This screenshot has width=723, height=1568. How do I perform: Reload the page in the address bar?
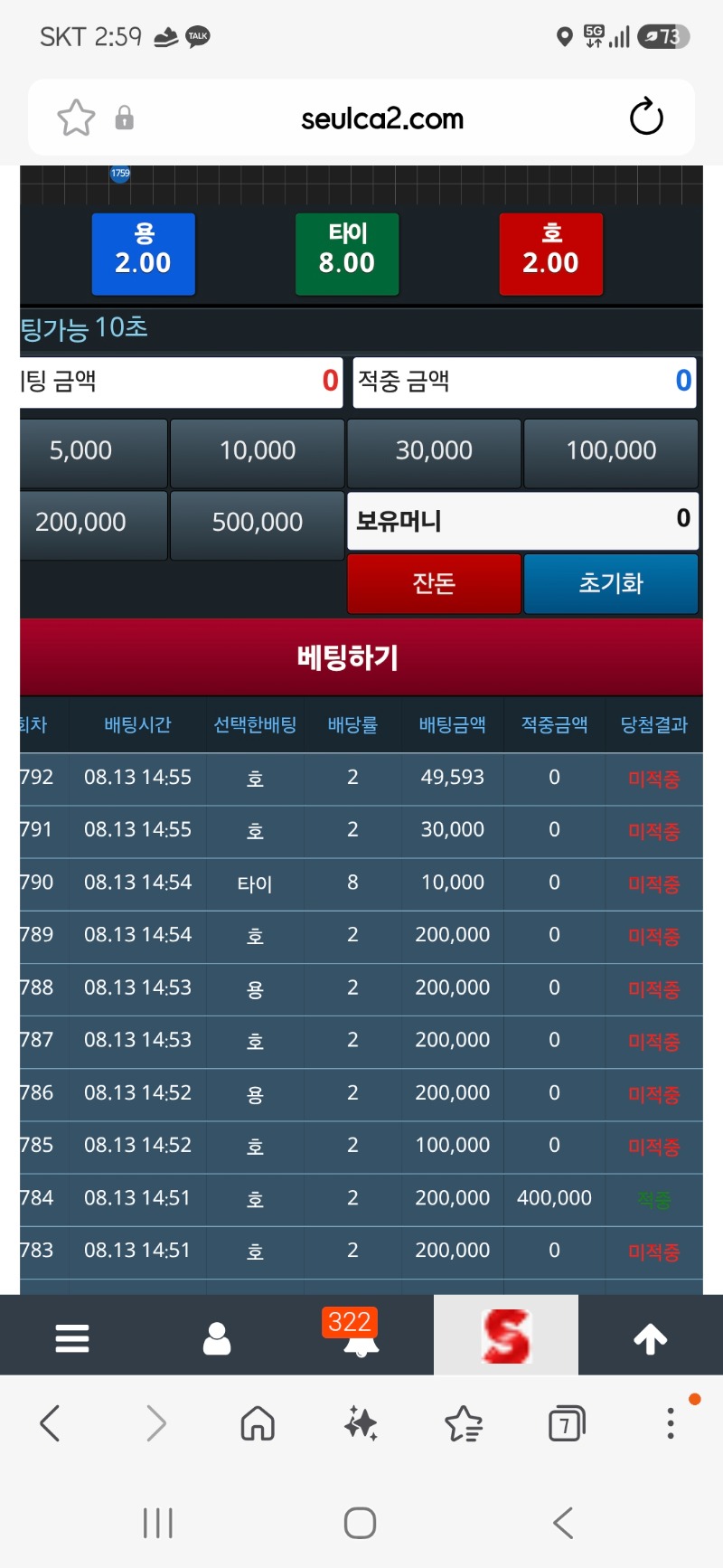[x=646, y=118]
